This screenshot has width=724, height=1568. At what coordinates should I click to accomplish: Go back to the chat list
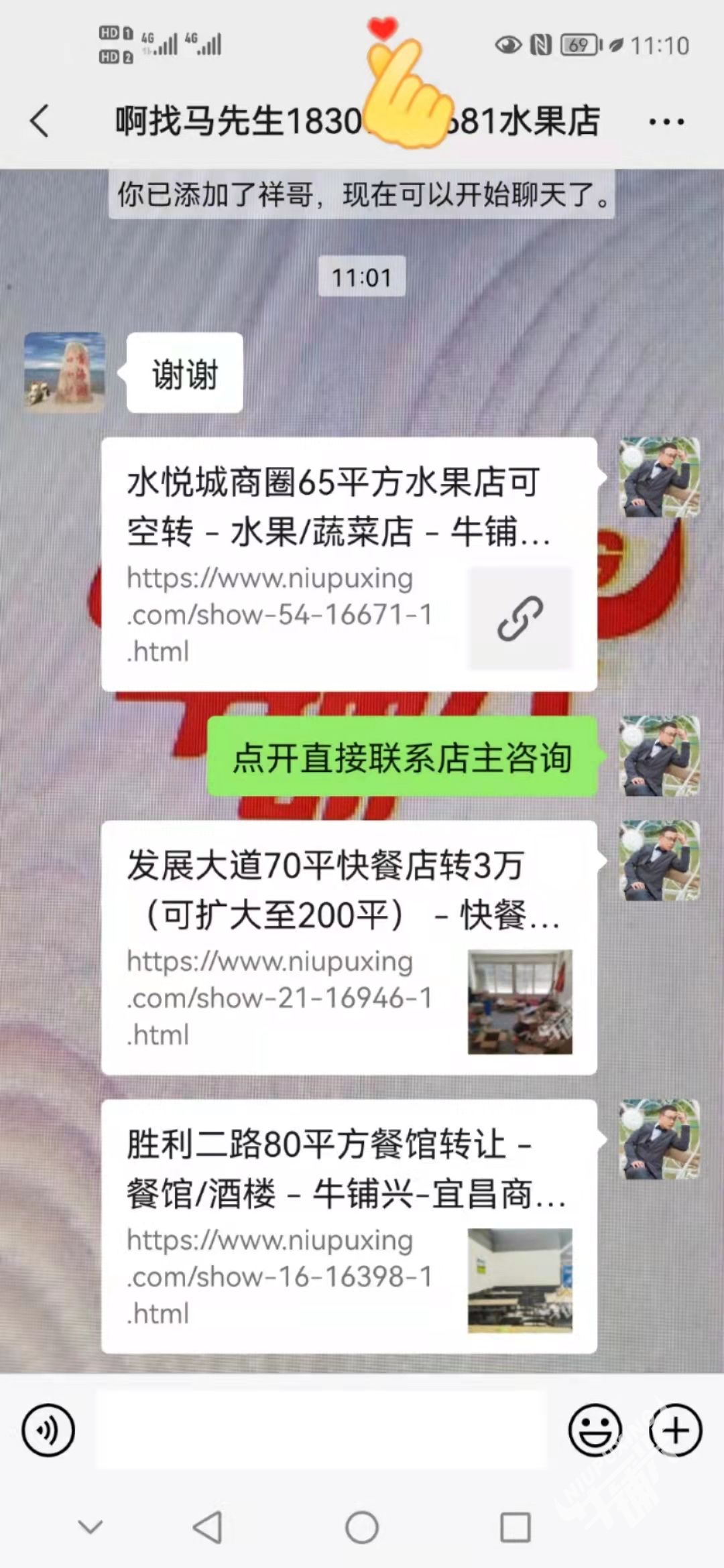40,121
